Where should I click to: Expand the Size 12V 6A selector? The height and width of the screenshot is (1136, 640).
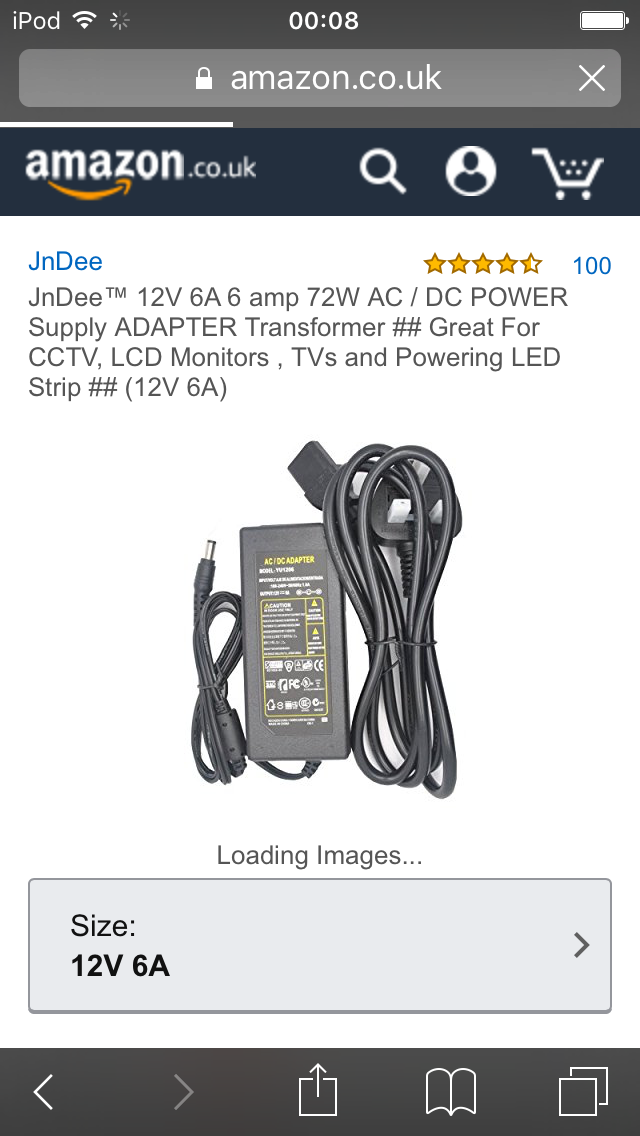pos(320,945)
